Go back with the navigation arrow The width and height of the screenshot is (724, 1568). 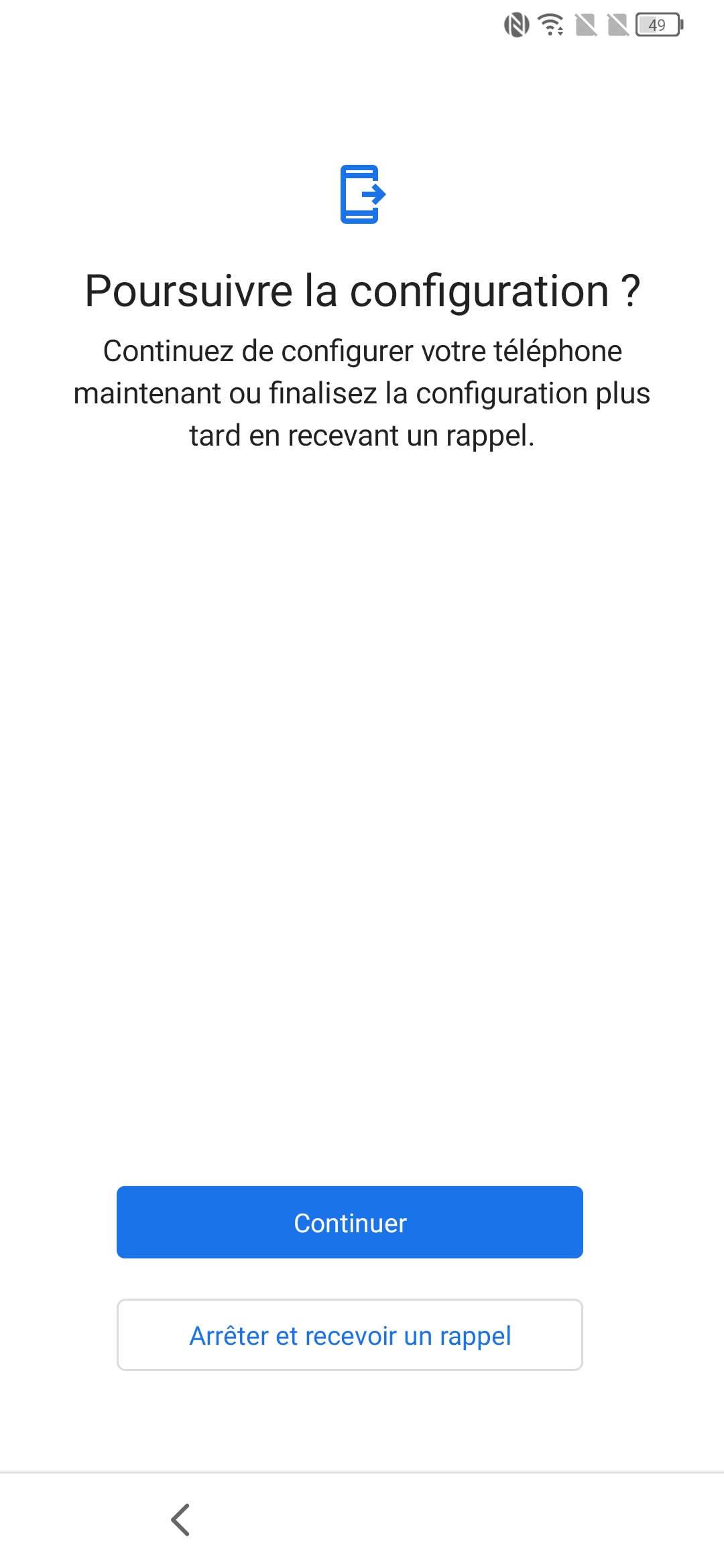click(180, 1519)
